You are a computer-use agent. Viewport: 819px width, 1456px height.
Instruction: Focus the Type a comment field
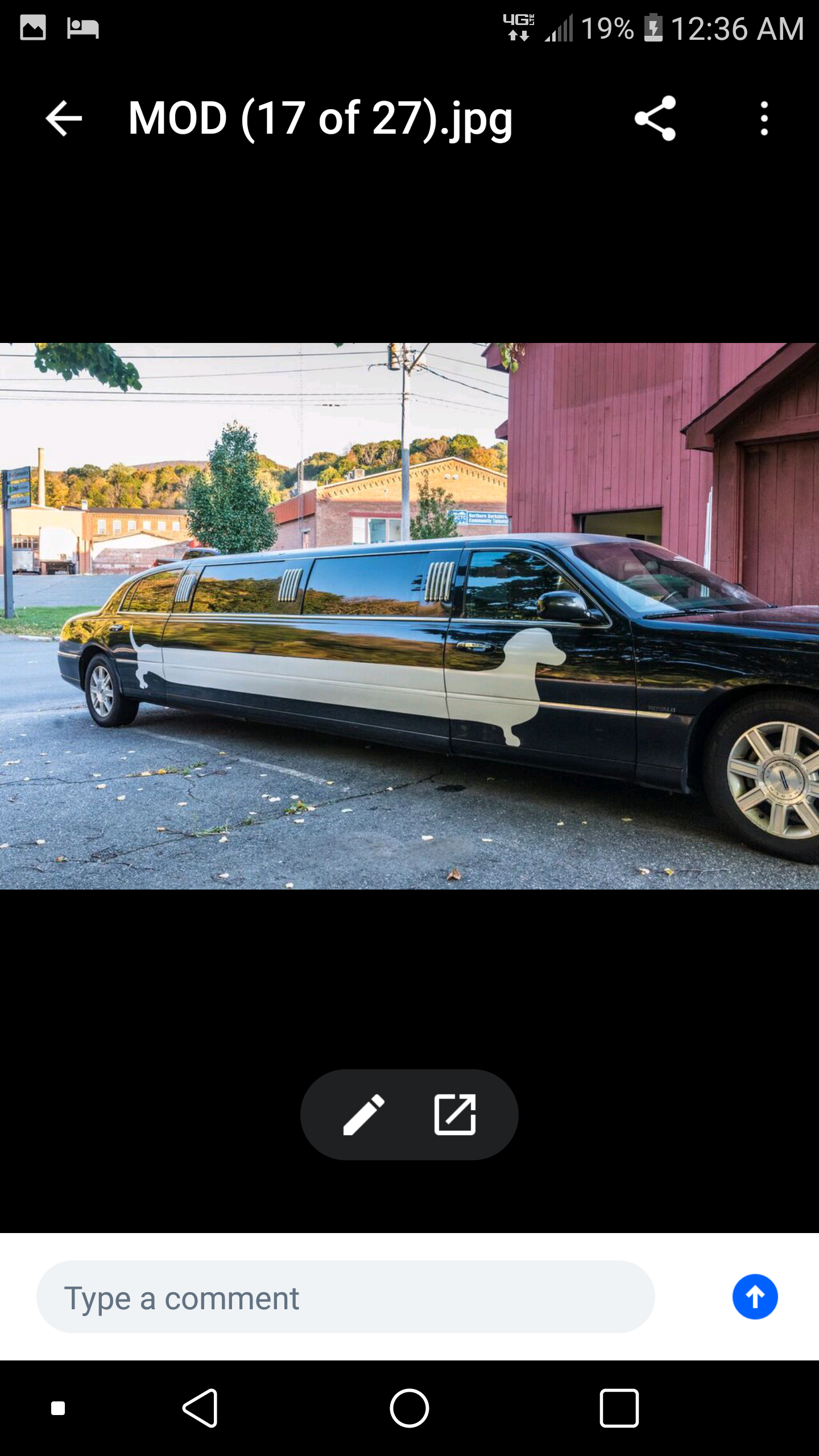(x=345, y=1298)
